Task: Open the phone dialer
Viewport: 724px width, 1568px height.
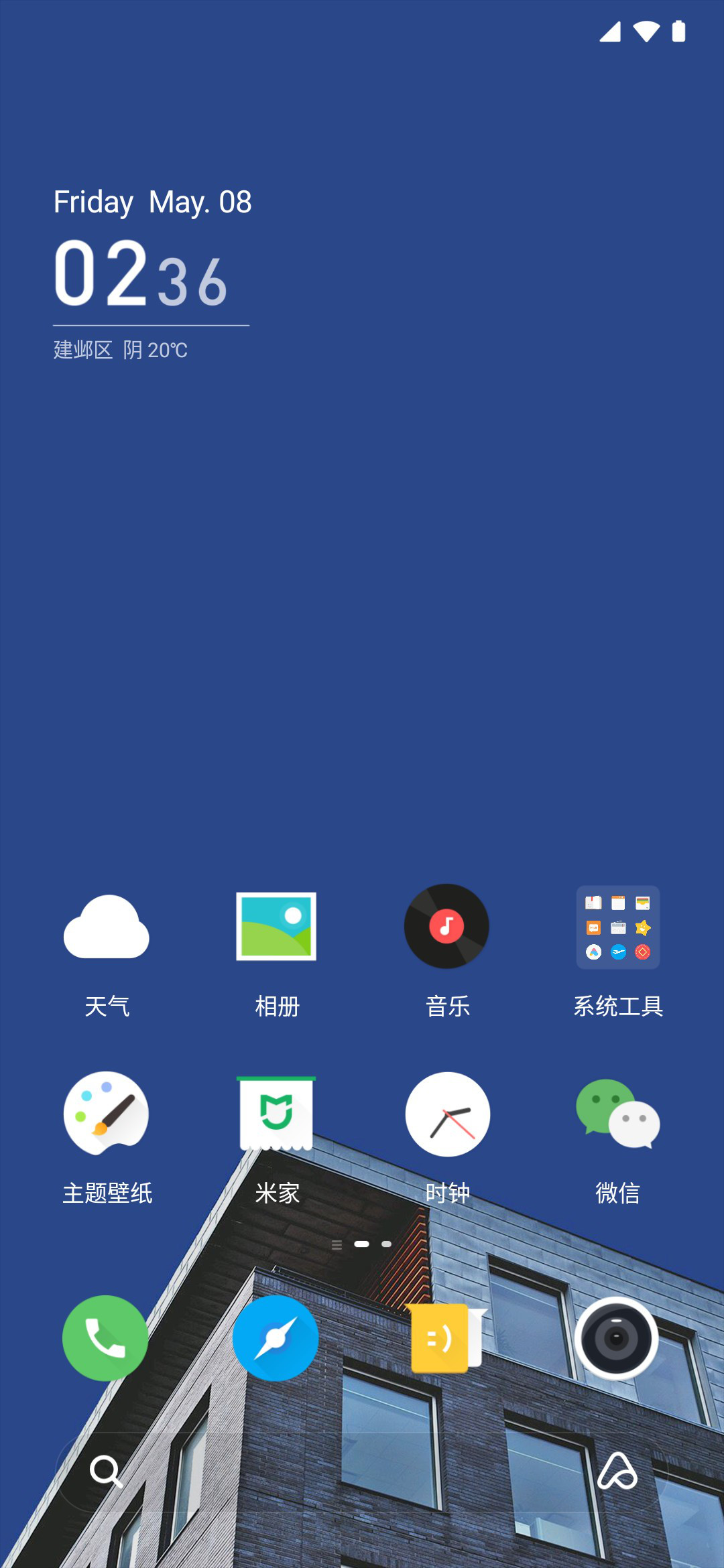Action: pos(105,1338)
